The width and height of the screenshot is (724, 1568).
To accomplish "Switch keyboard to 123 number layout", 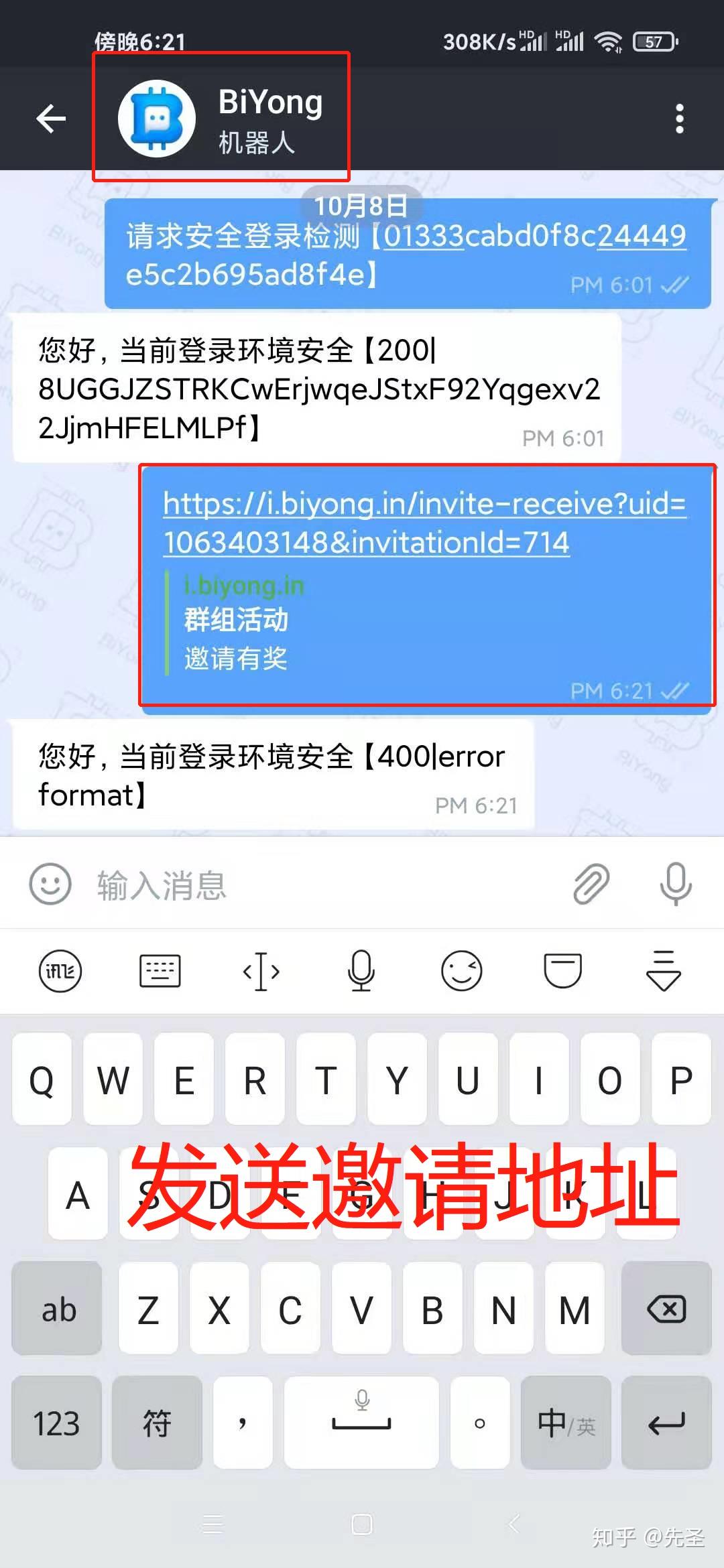I will pyautogui.click(x=56, y=1423).
